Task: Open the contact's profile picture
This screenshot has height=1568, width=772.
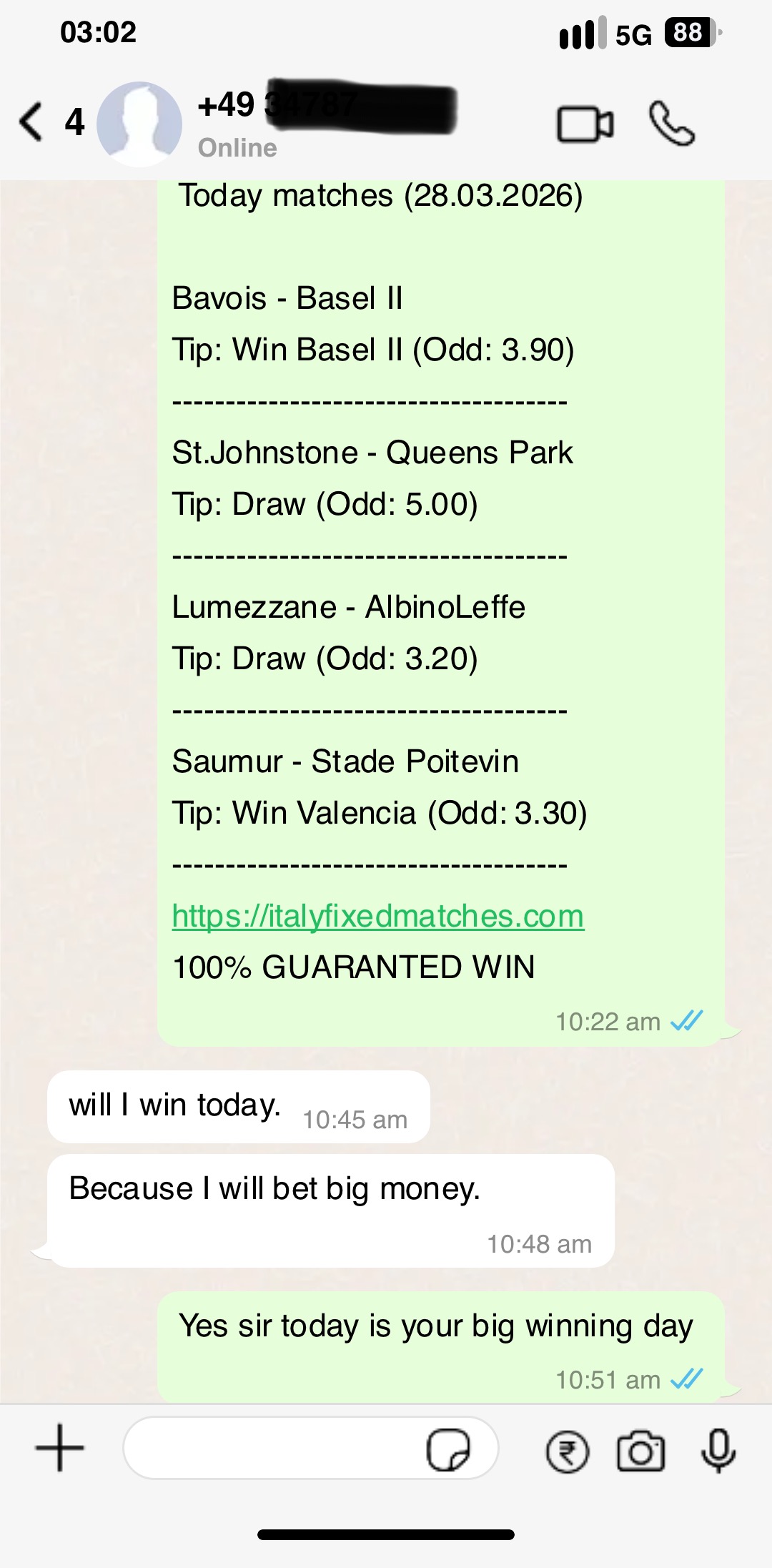Action: [x=139, y=124]
